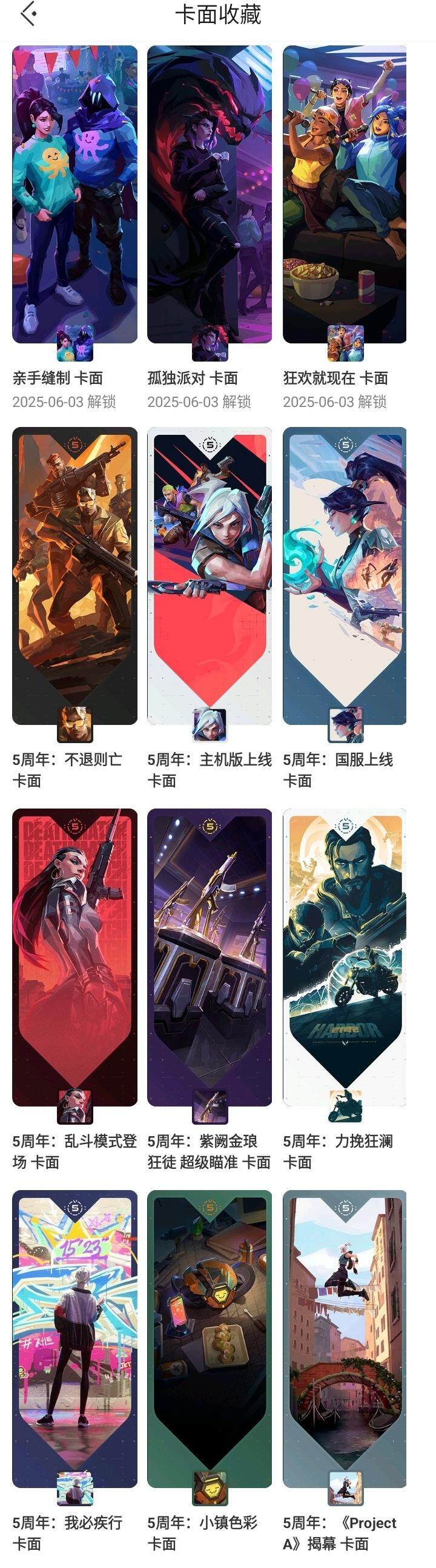
Task: Open the 5周年：乱斗模式登场 card
Action: (x=74, y=957)
